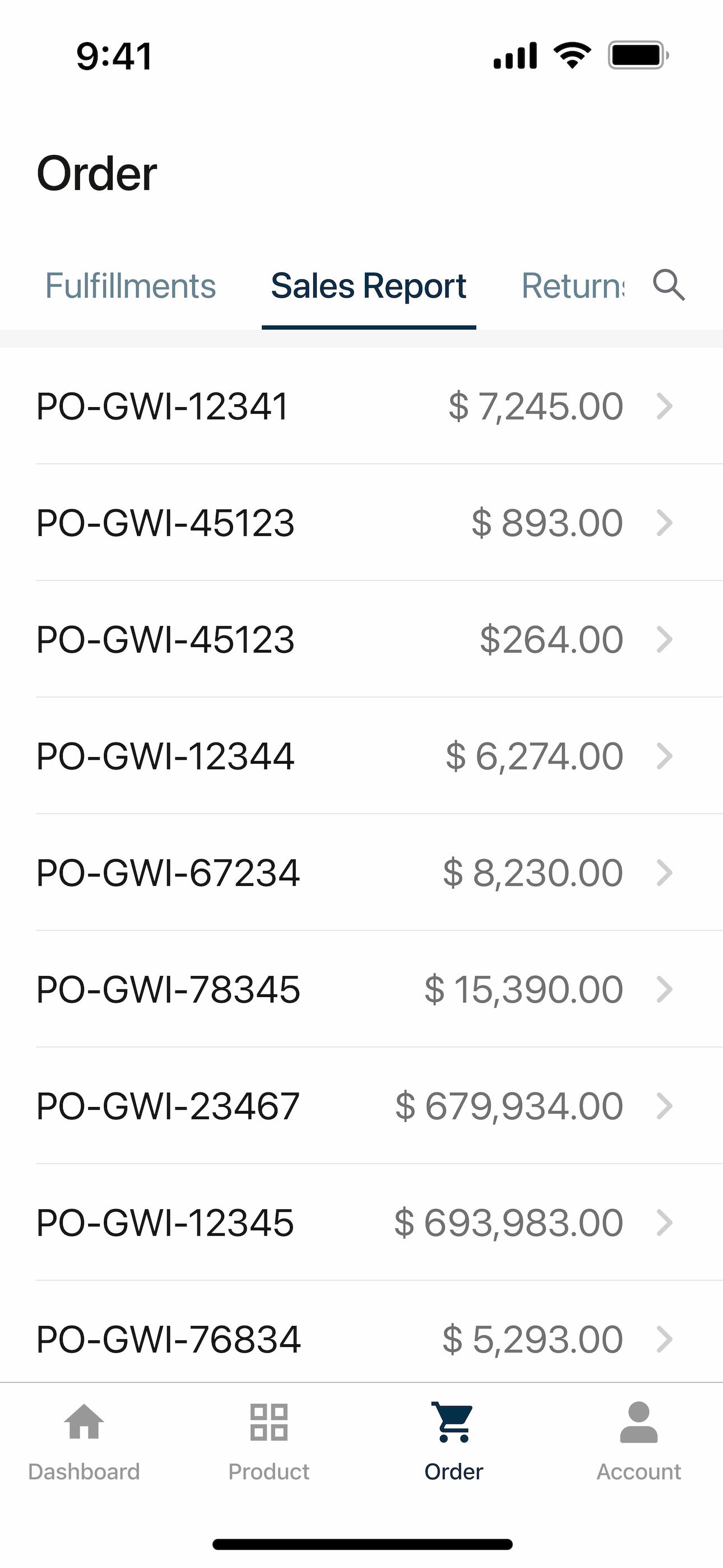
Task: Tap the search magnifier icon
Action: point(669,285)
